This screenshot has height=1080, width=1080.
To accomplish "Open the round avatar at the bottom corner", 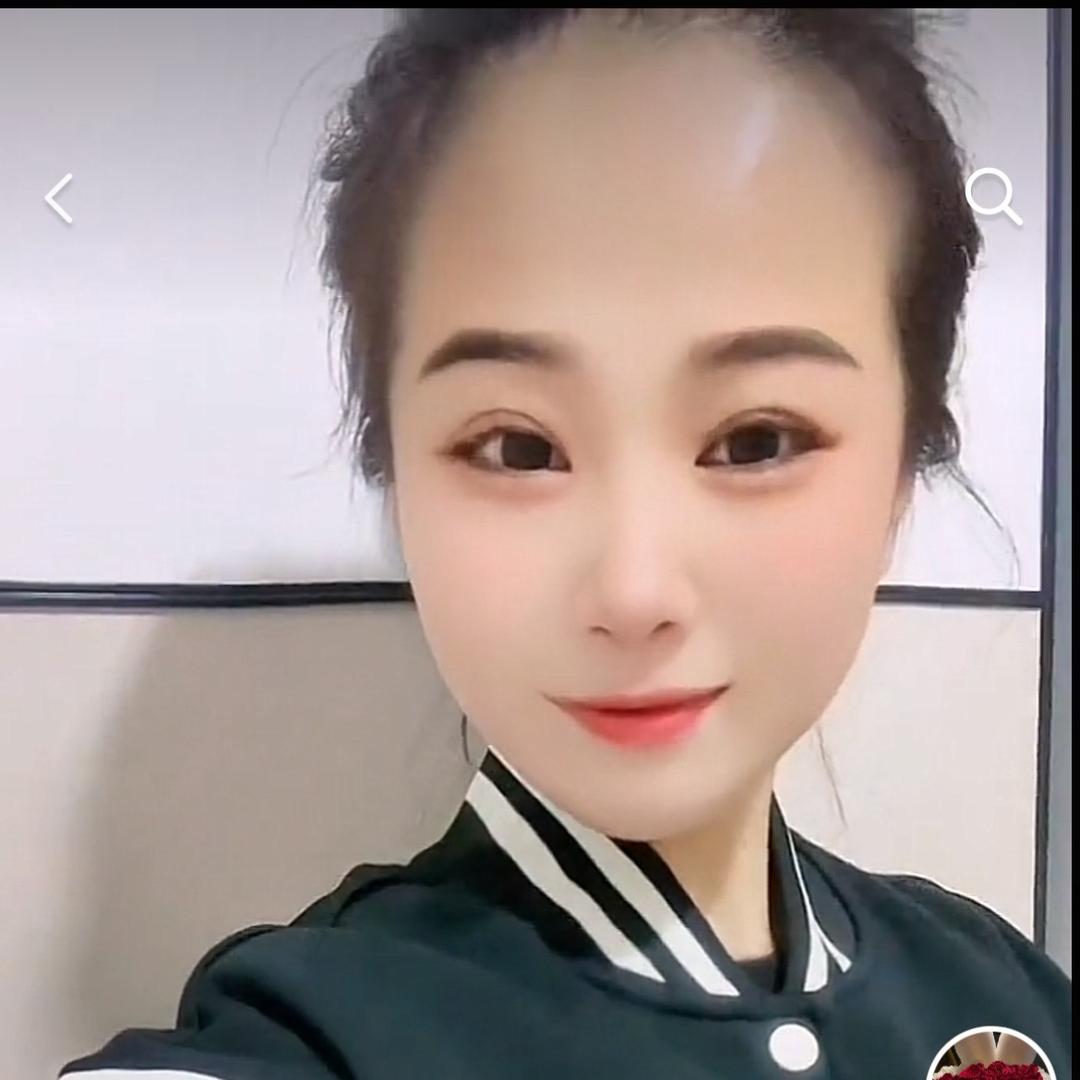I will tap(992, 1060).
